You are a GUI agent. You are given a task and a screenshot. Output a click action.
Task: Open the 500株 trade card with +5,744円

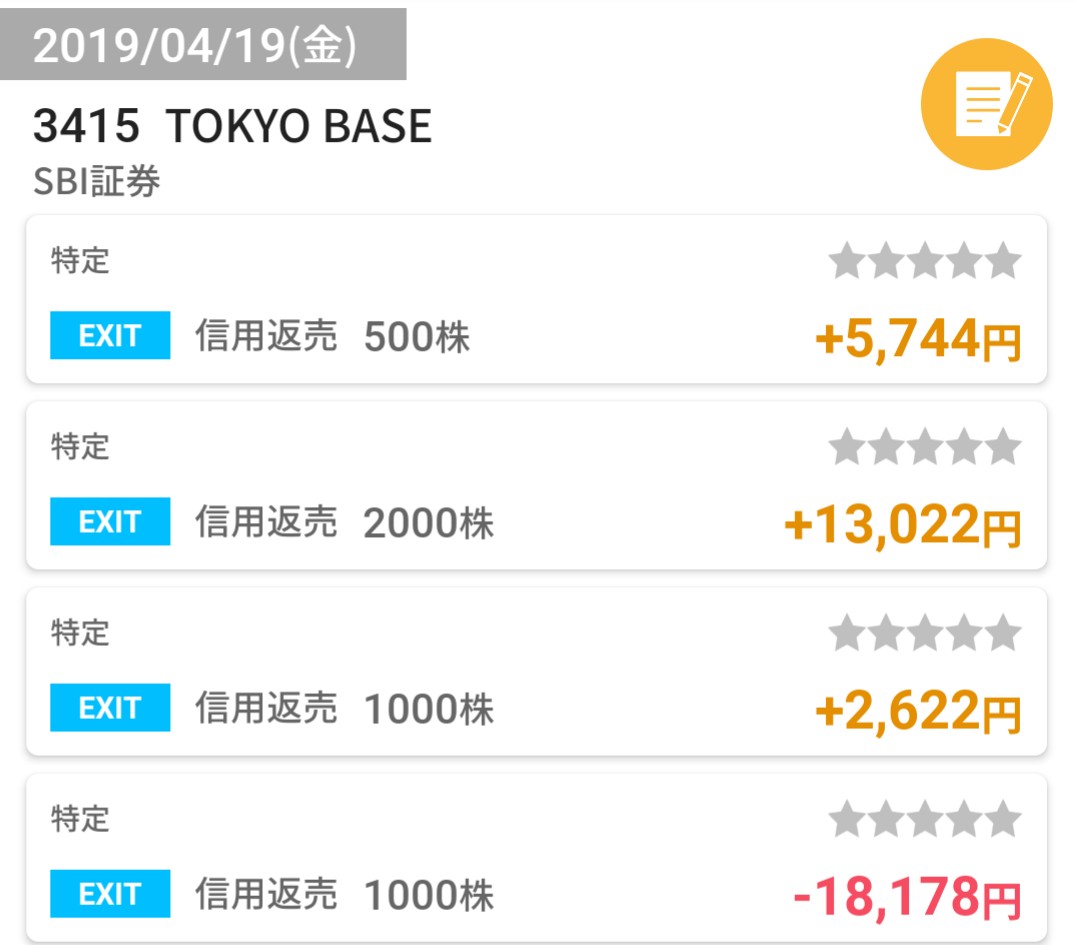[536, 299]
